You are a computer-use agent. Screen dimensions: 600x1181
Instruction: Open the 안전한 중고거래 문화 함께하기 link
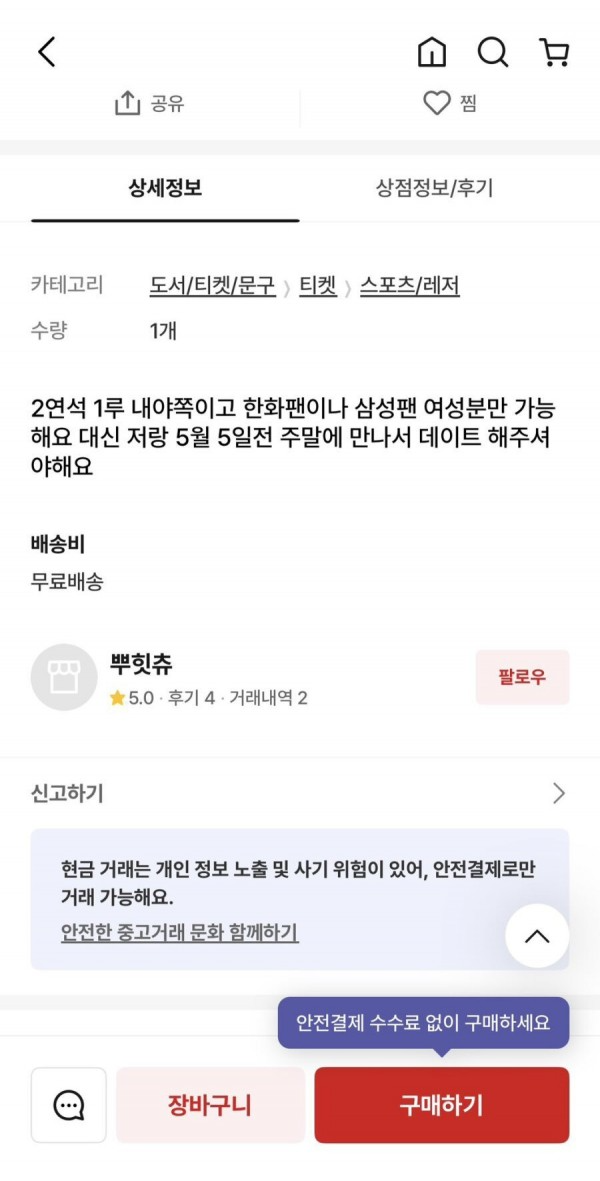pos(179,933)
